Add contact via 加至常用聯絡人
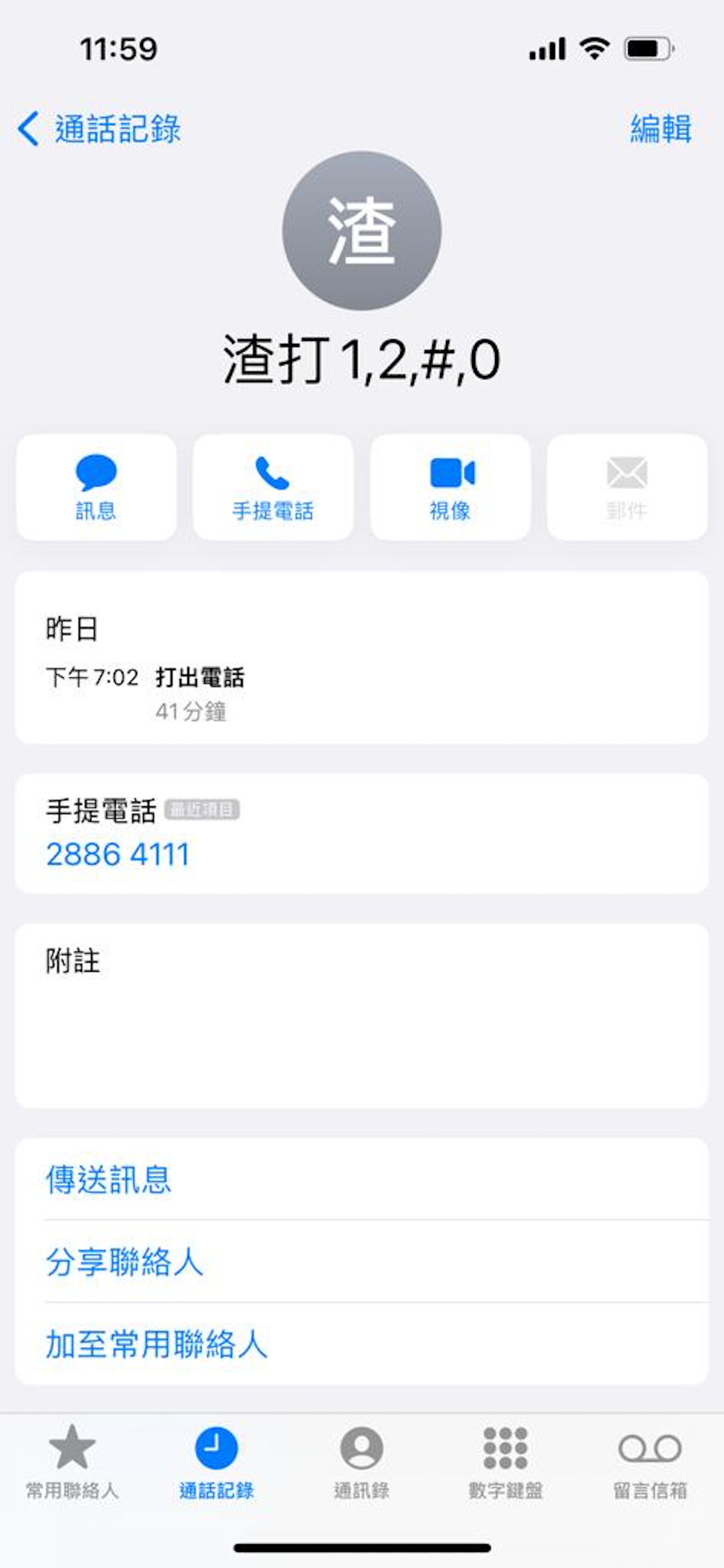This screenshot has width=724, height=1568. click(157, 1344)
